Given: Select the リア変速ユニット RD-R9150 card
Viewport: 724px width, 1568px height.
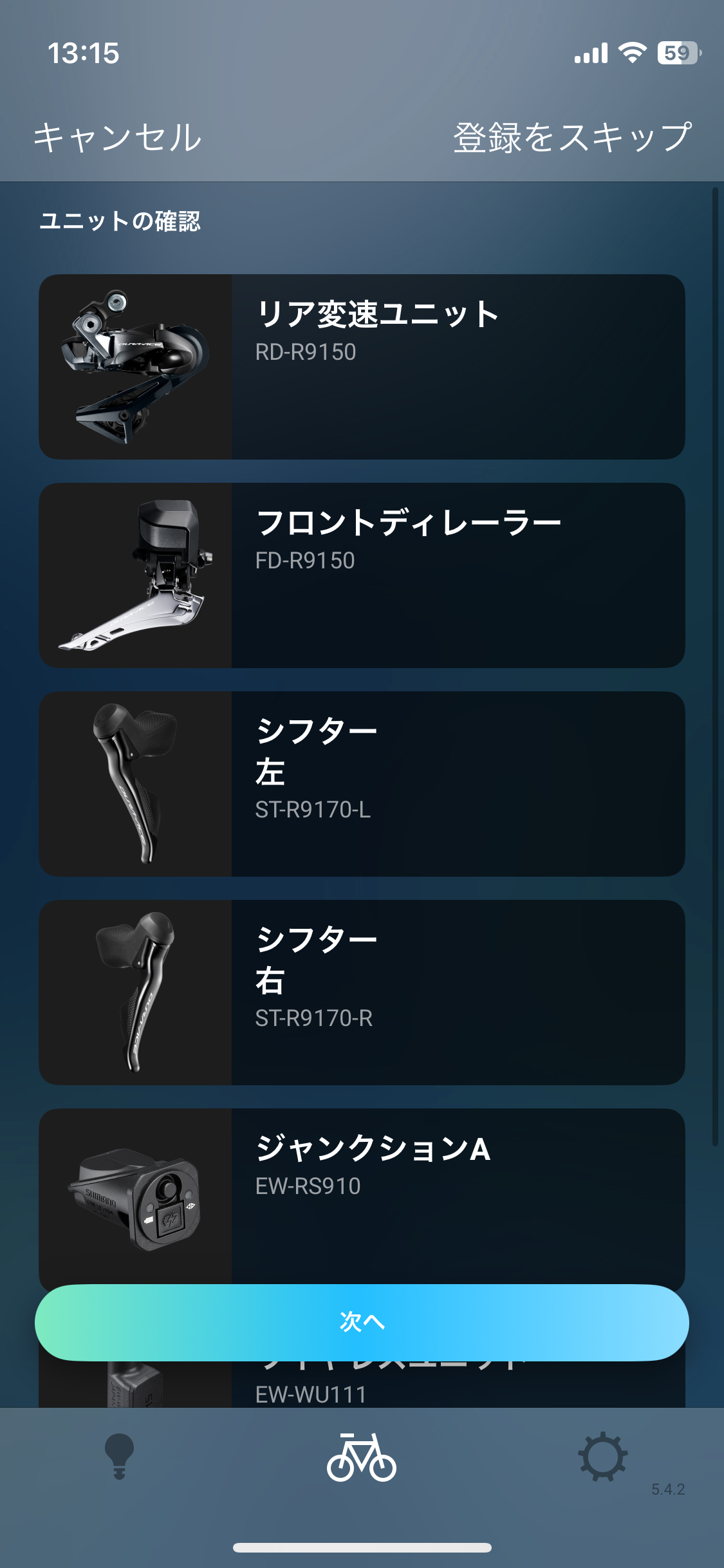Looking at the screenshot, I should [362, 367].
